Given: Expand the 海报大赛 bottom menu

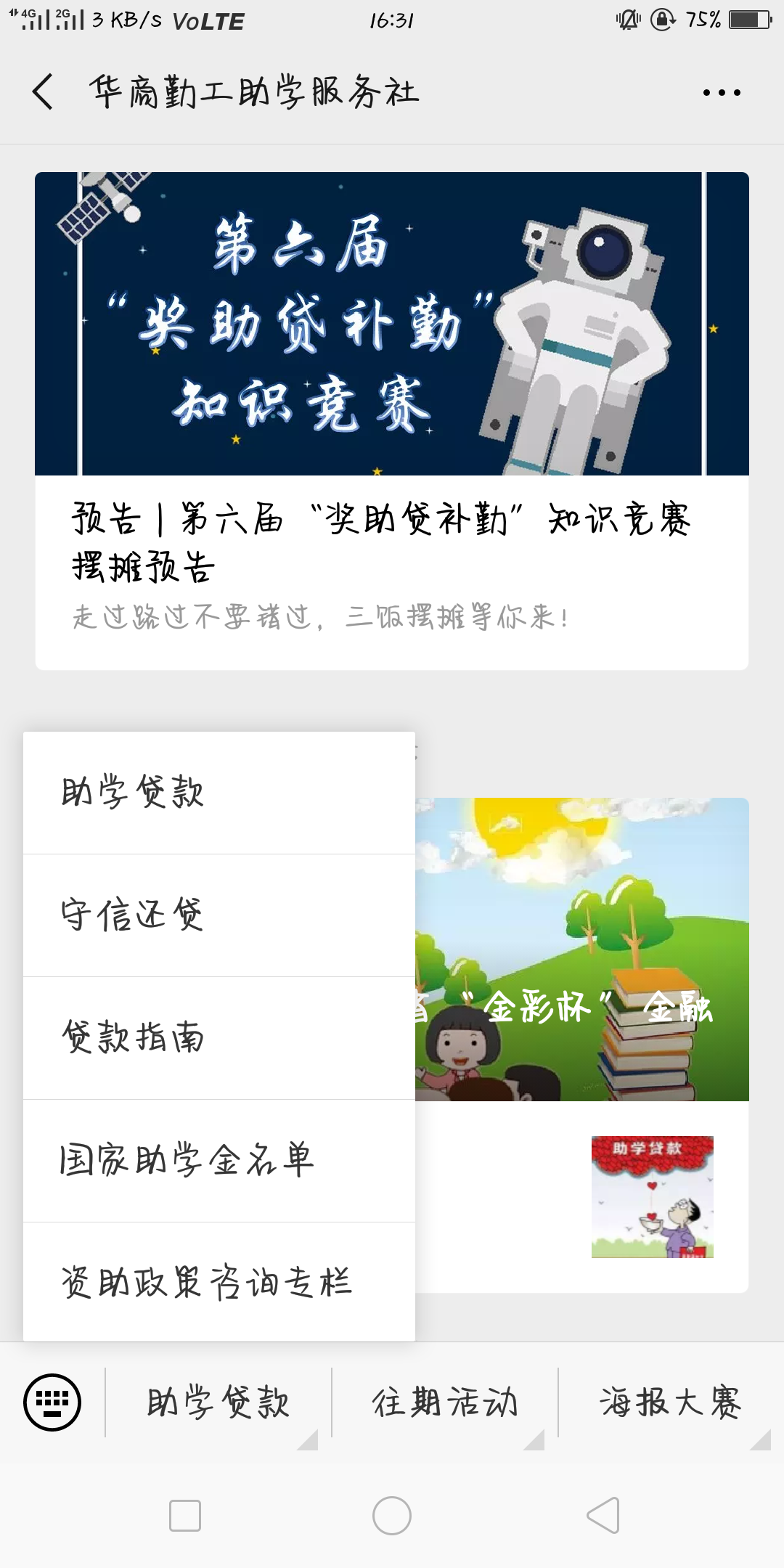Looking at the screenshot, I should click(x=670, y=1402).
